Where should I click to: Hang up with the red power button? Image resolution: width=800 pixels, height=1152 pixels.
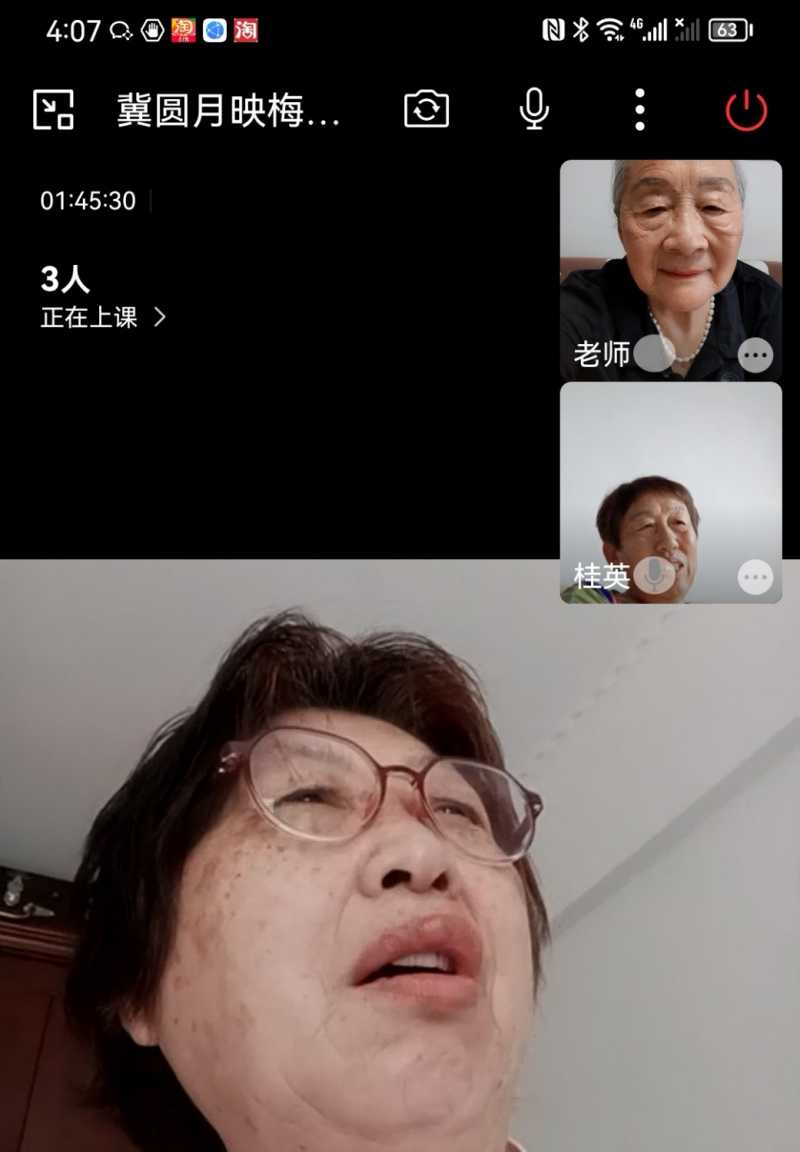[746, 110]
